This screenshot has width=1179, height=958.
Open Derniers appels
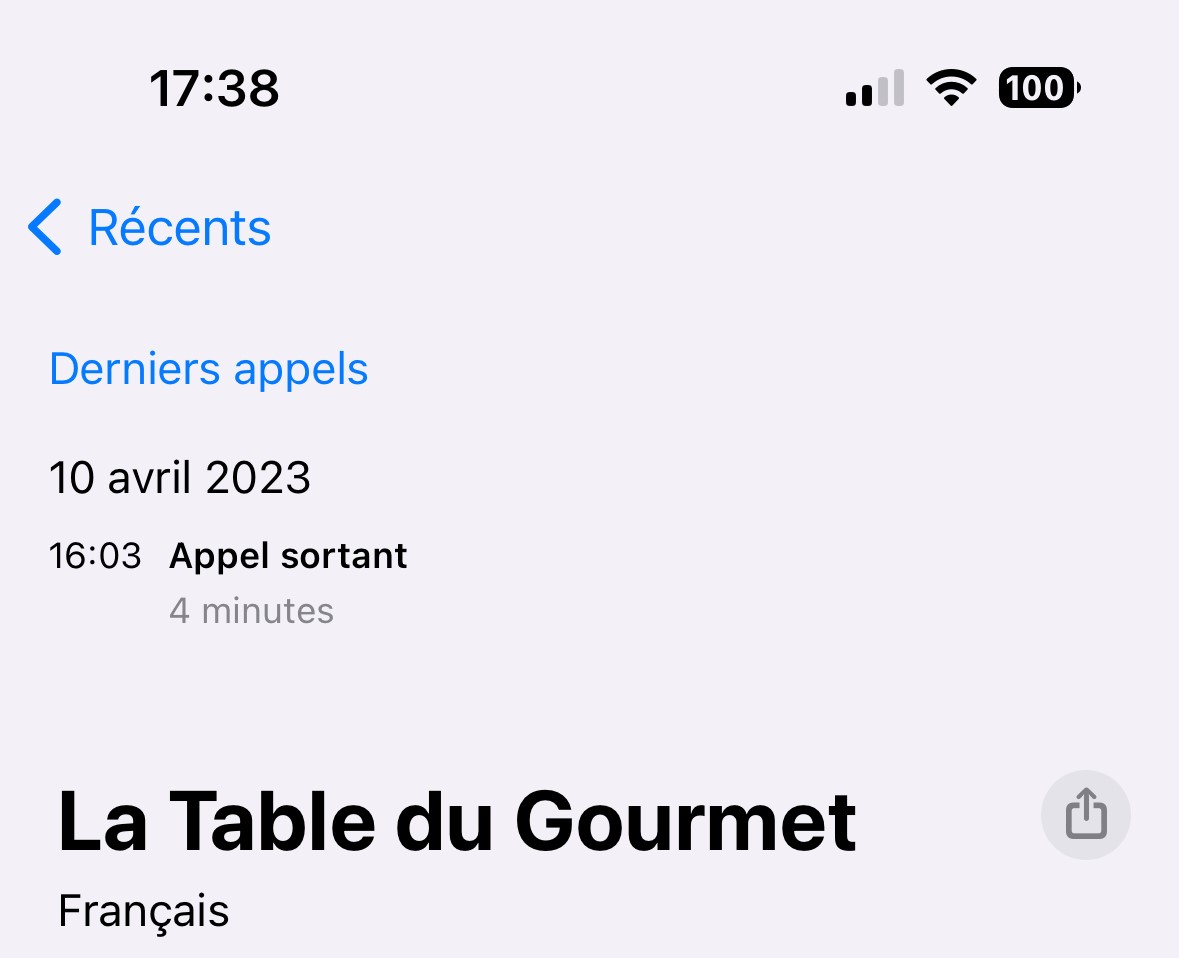click(x=209, y=369)
